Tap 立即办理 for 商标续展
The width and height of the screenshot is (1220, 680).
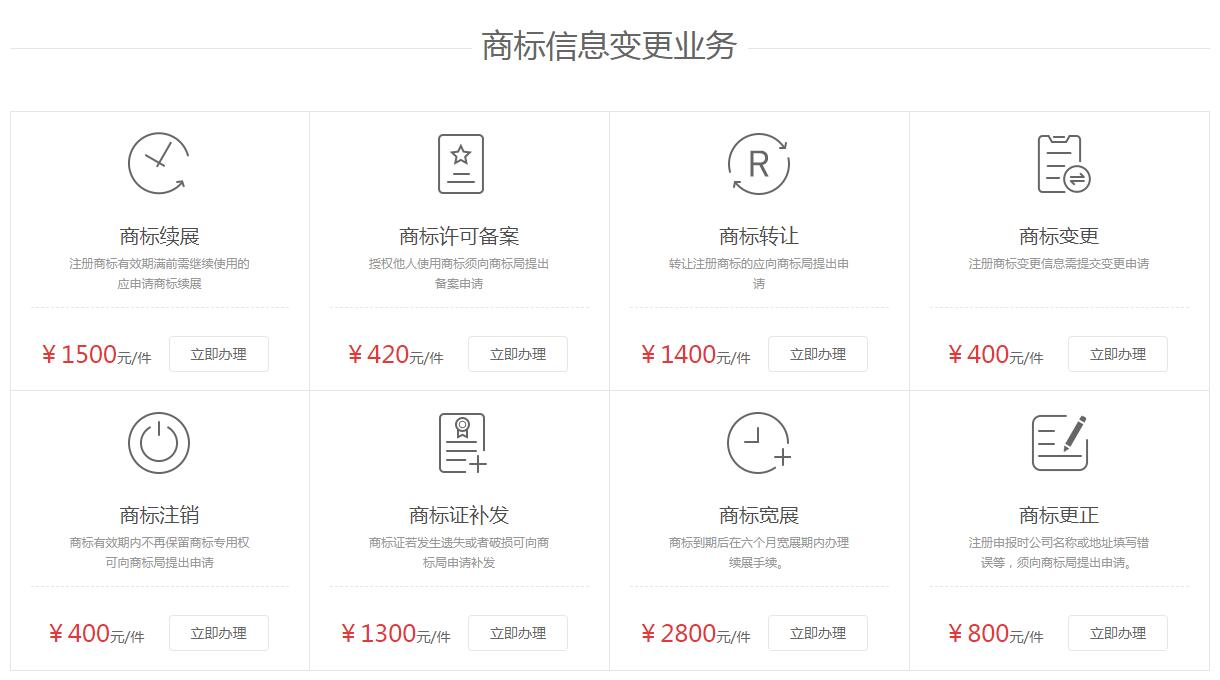[x=218, y=354]
